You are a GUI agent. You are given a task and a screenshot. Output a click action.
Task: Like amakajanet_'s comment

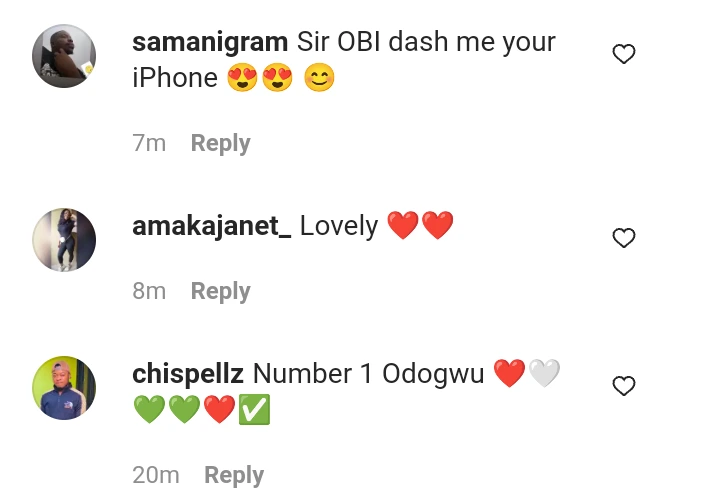[624, 238]
